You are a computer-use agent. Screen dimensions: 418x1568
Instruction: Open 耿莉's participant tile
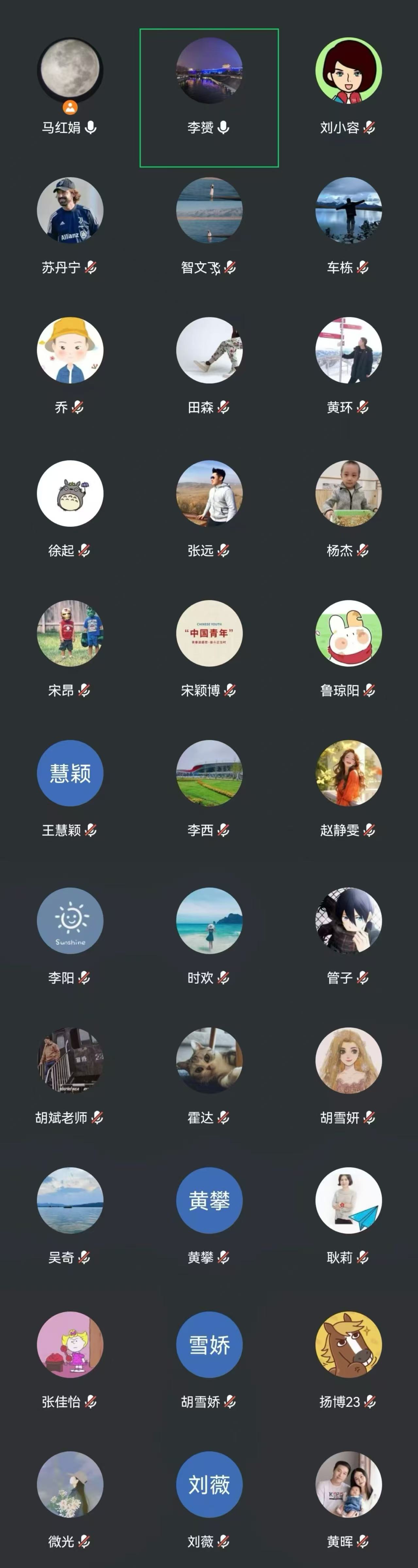click(x=348, y=1200)
